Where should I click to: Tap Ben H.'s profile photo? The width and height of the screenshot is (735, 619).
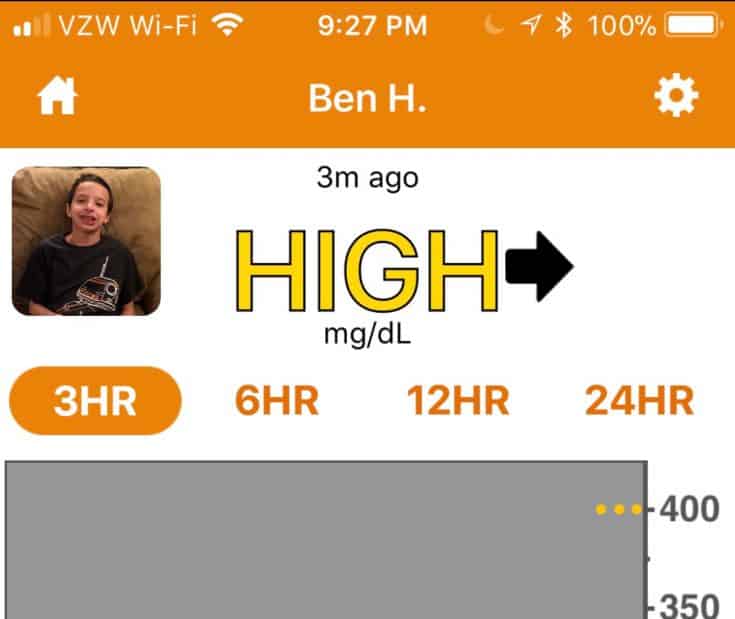coord(86,241)
